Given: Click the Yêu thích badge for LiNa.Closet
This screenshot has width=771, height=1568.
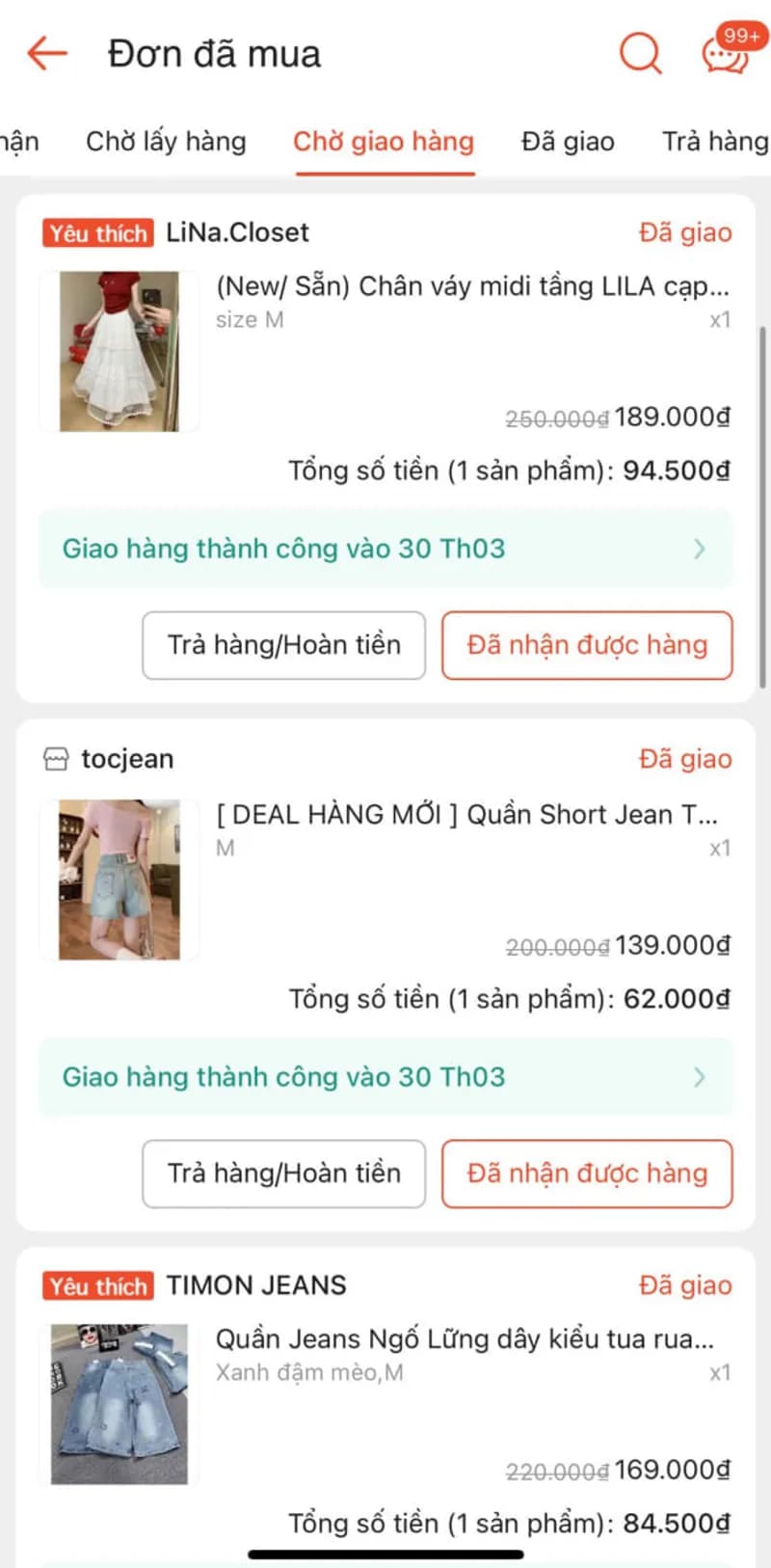Looking at the screenshot, I should pos(96,233).
